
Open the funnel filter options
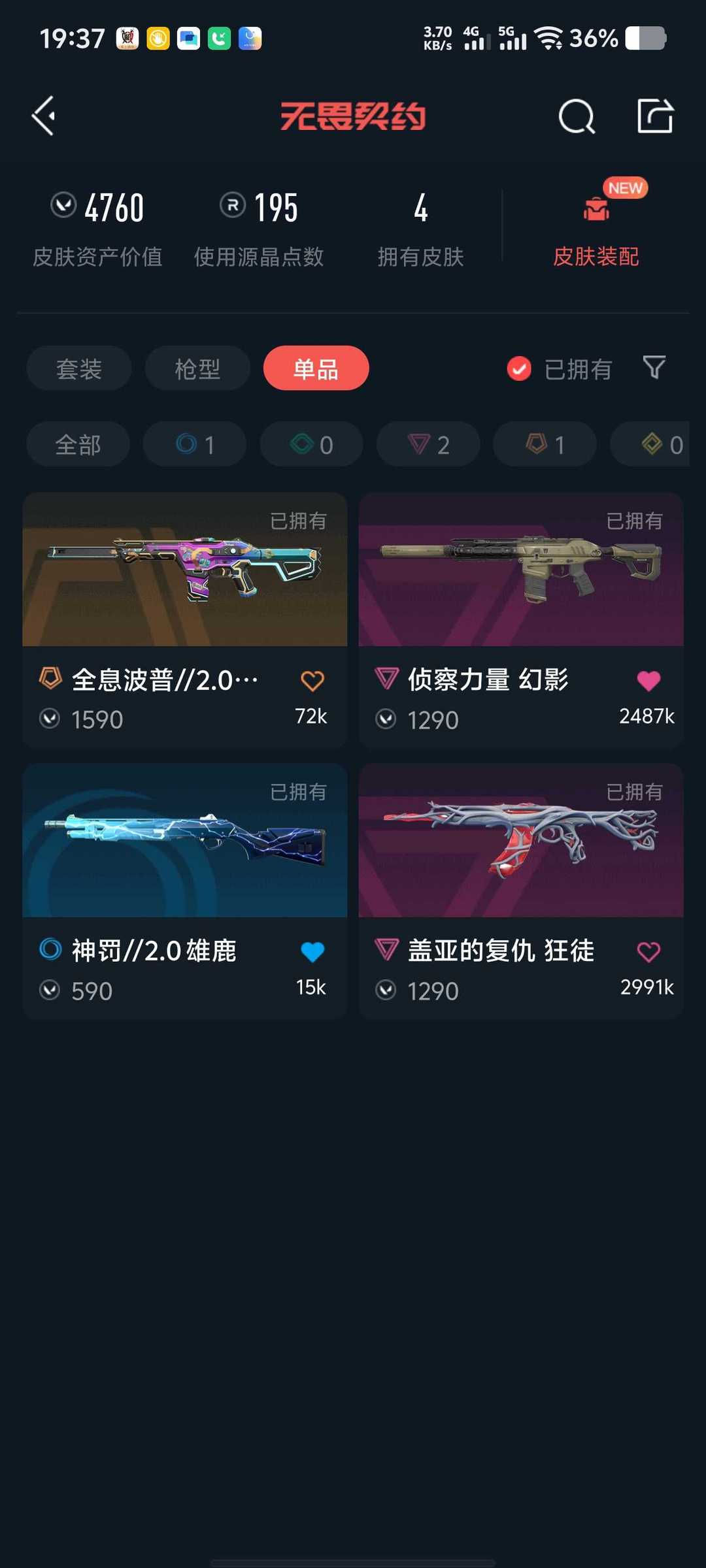pos(654,368)
